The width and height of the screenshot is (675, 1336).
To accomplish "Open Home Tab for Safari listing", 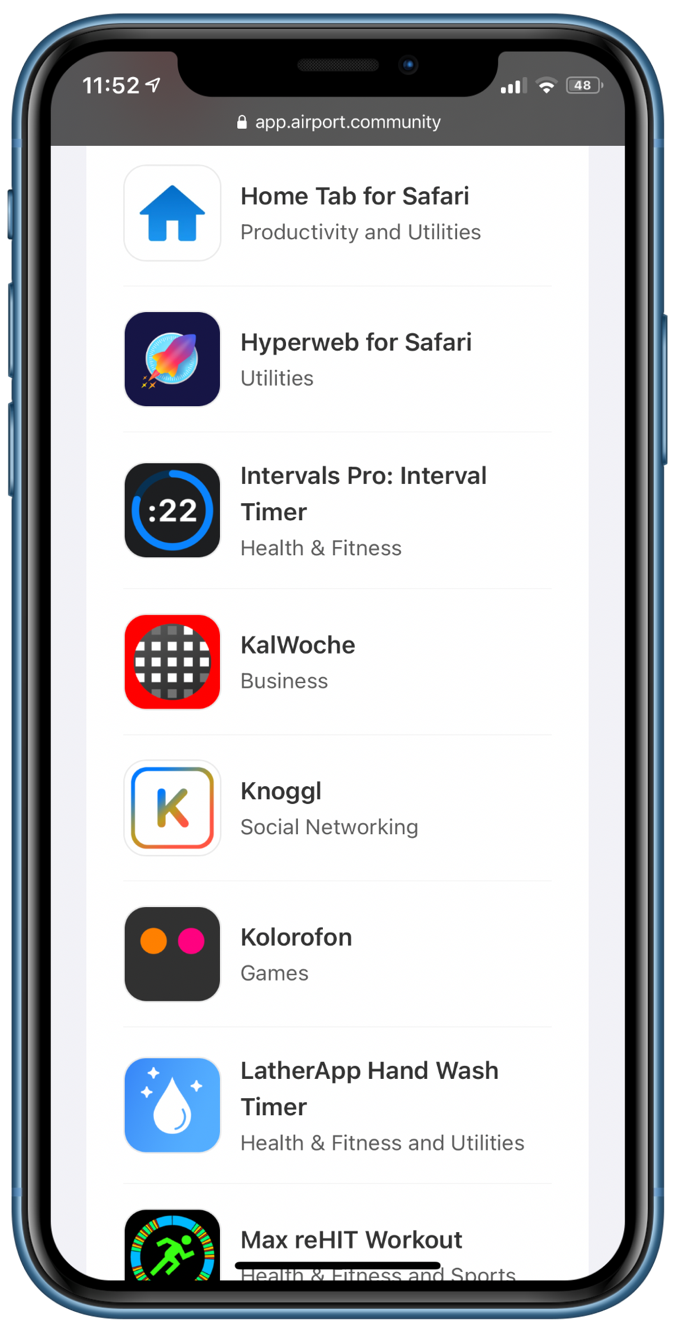I will 354,197.
